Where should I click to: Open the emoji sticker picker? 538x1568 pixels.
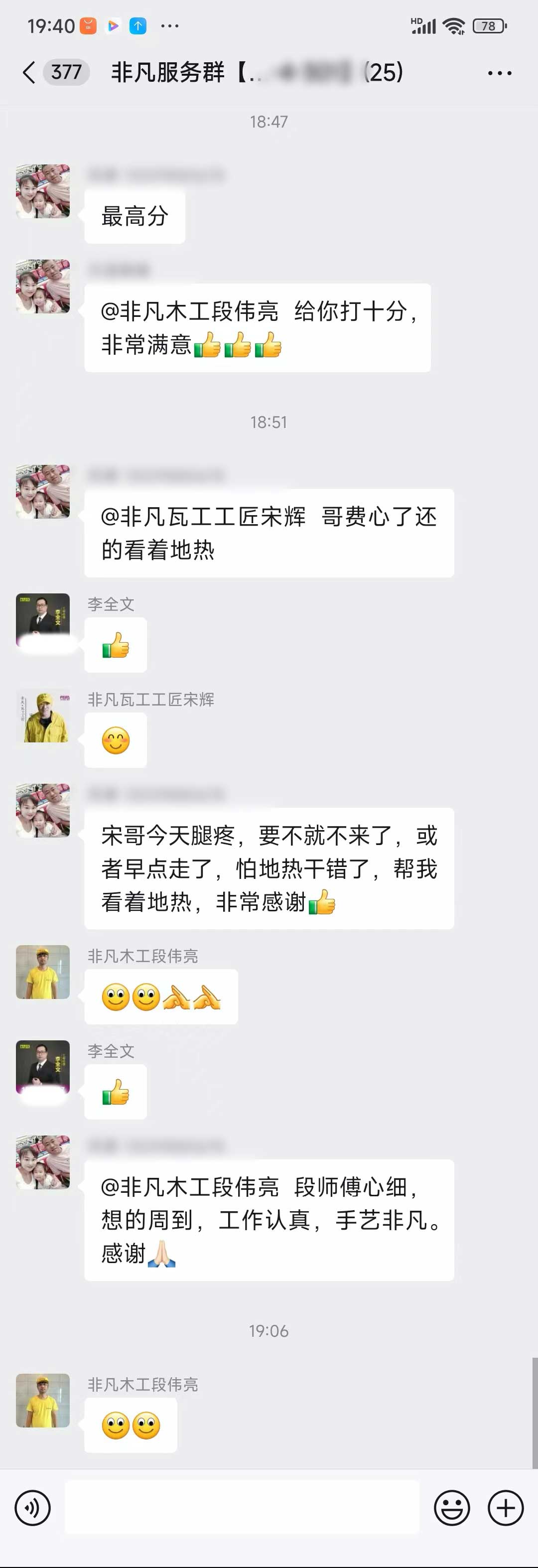tap(452, 1508)
